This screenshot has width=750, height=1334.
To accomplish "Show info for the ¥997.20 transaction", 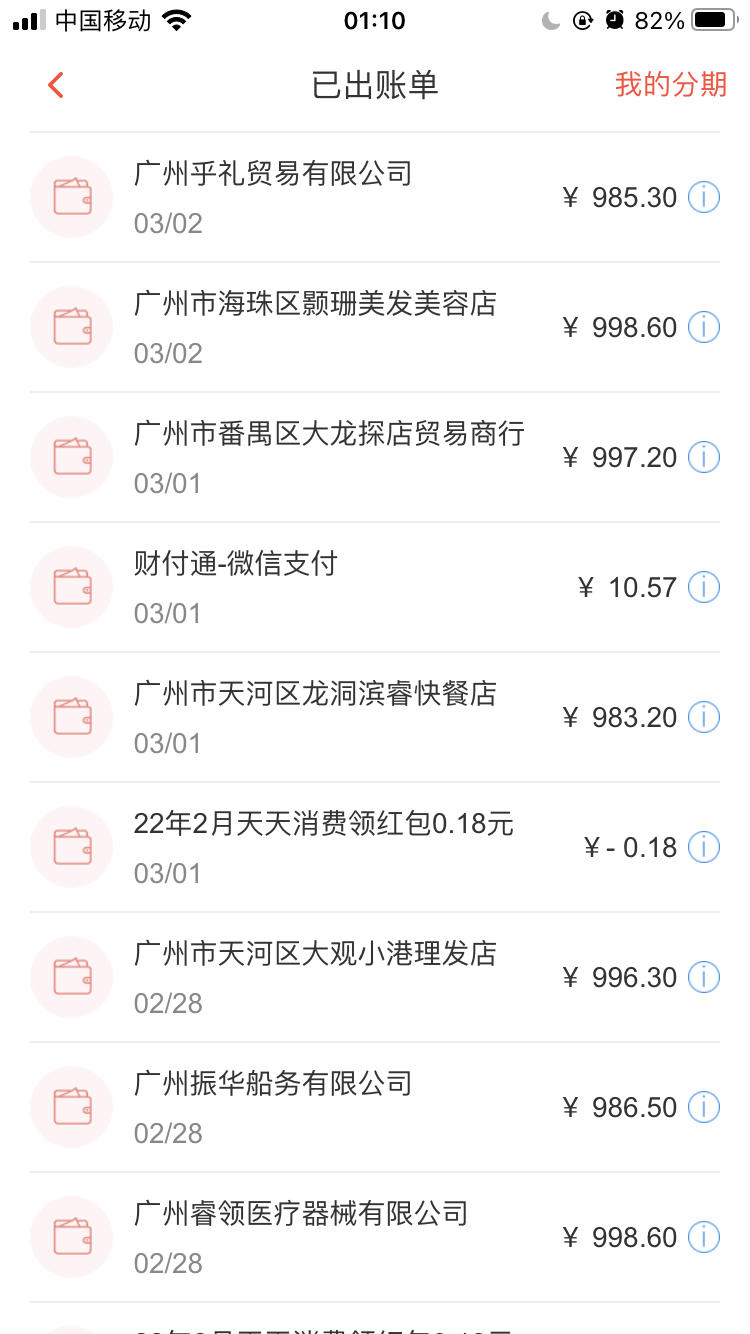I will pyautogui.click(x=704, y=458).
